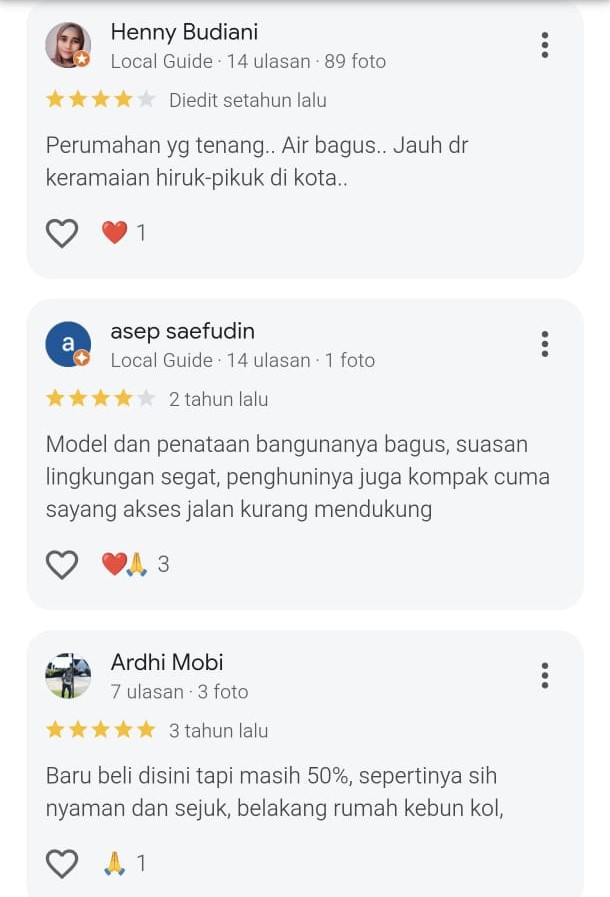Image resolution: width=610 pixels, height=897 pixels.
Task: Like Ardhi Mobi's review with the heart
Action: click(x=62, y=863)
